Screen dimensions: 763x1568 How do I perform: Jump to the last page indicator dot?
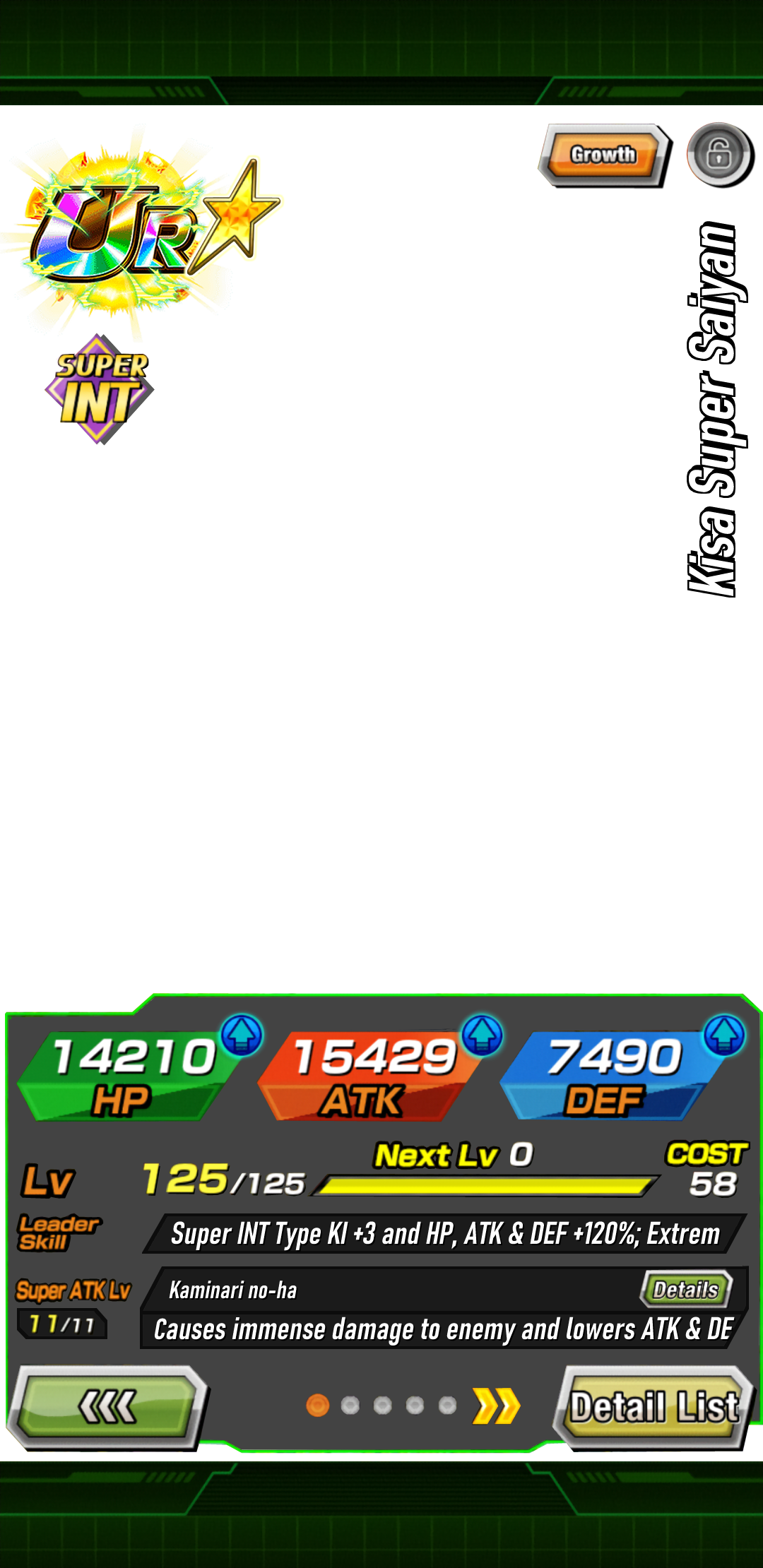447,1406
